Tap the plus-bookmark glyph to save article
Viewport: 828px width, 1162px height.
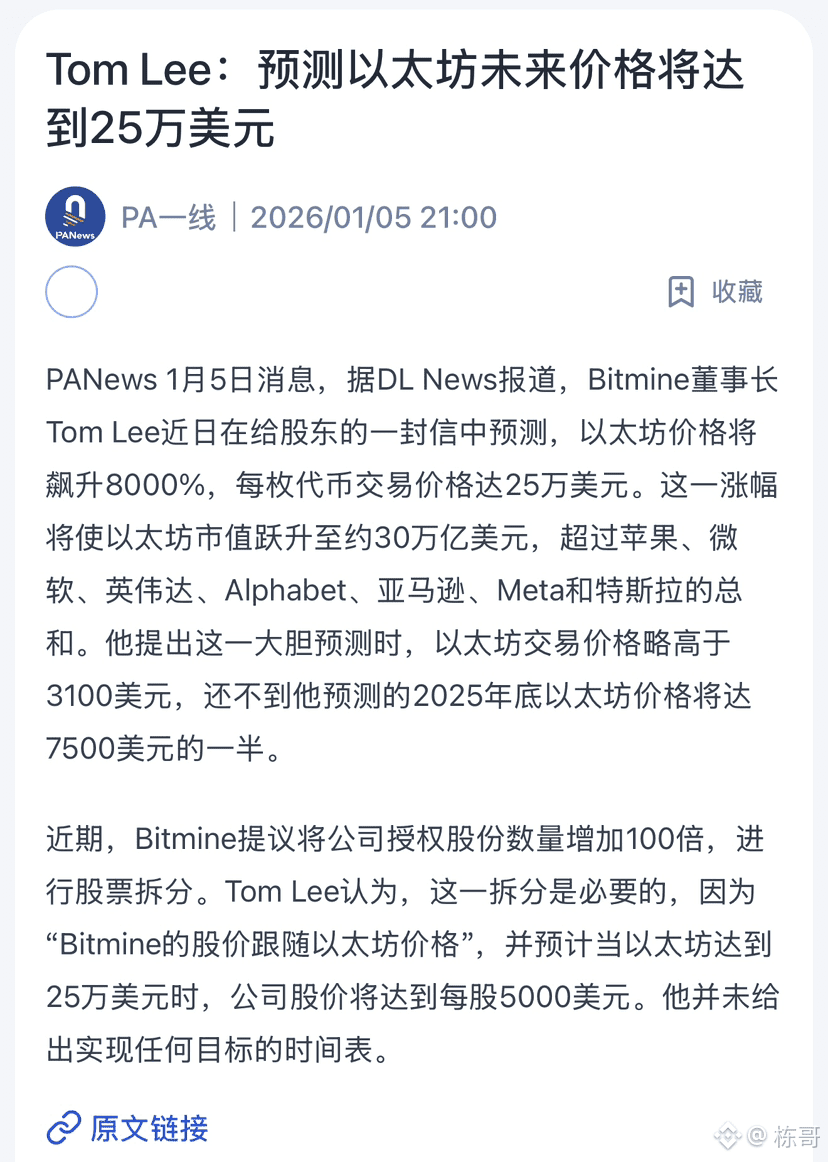click(x=683, y=291)
